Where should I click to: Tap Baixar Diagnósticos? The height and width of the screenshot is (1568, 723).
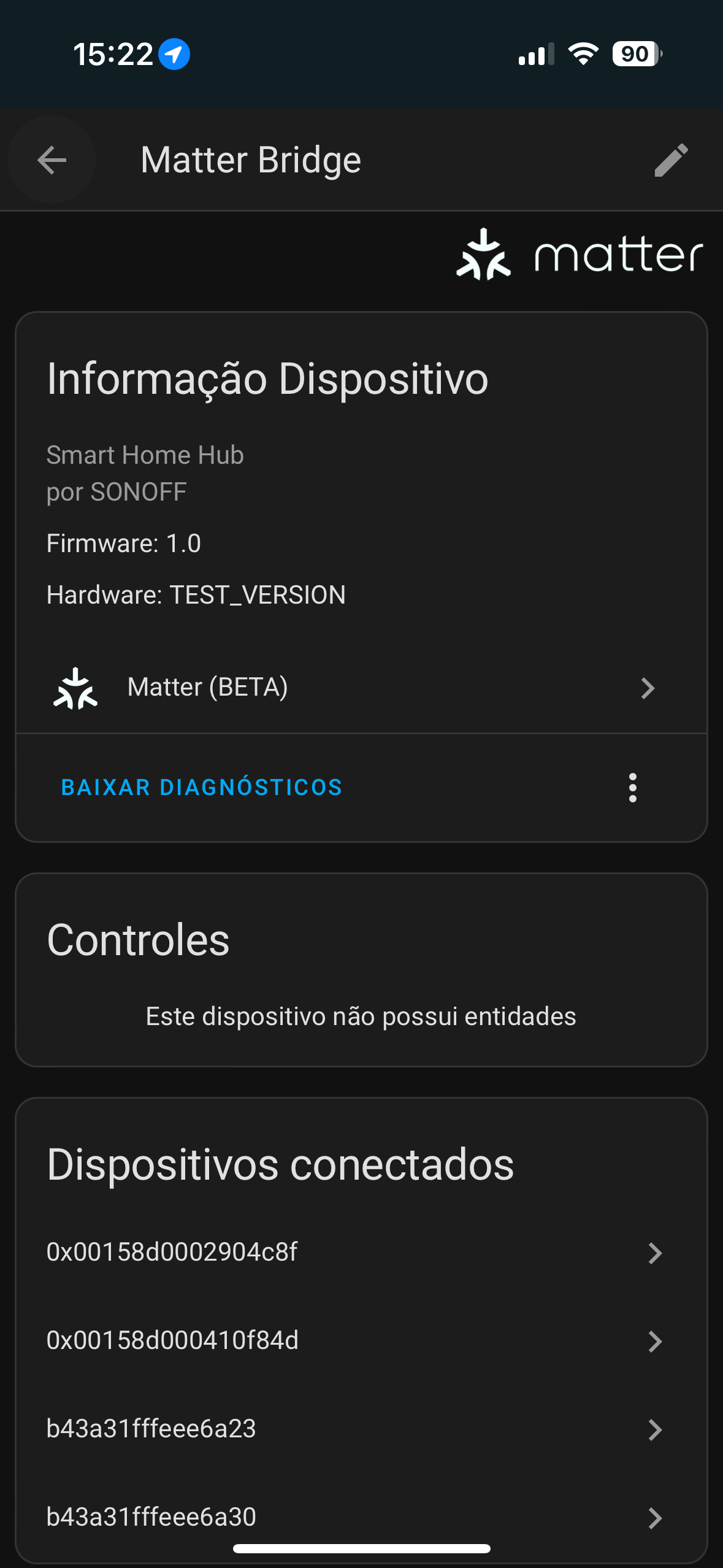click(x=202, y=787)
